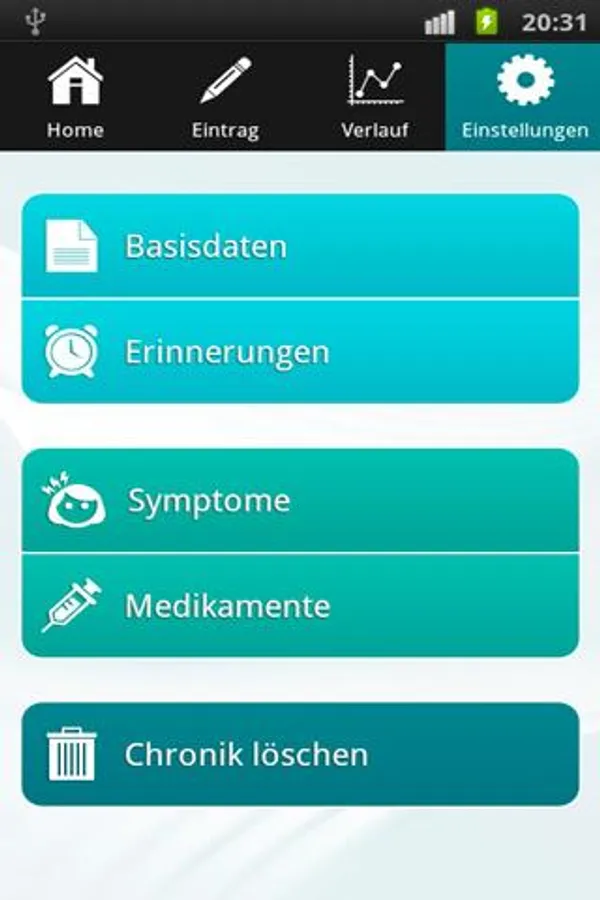
Task: Open Symptome settings
Action: (300, 500)
